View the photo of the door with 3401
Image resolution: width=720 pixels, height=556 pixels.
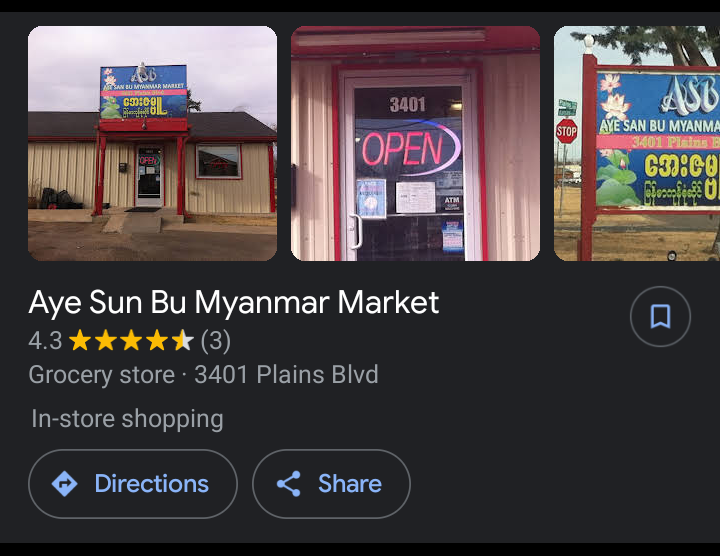click(x=415, y=143)
